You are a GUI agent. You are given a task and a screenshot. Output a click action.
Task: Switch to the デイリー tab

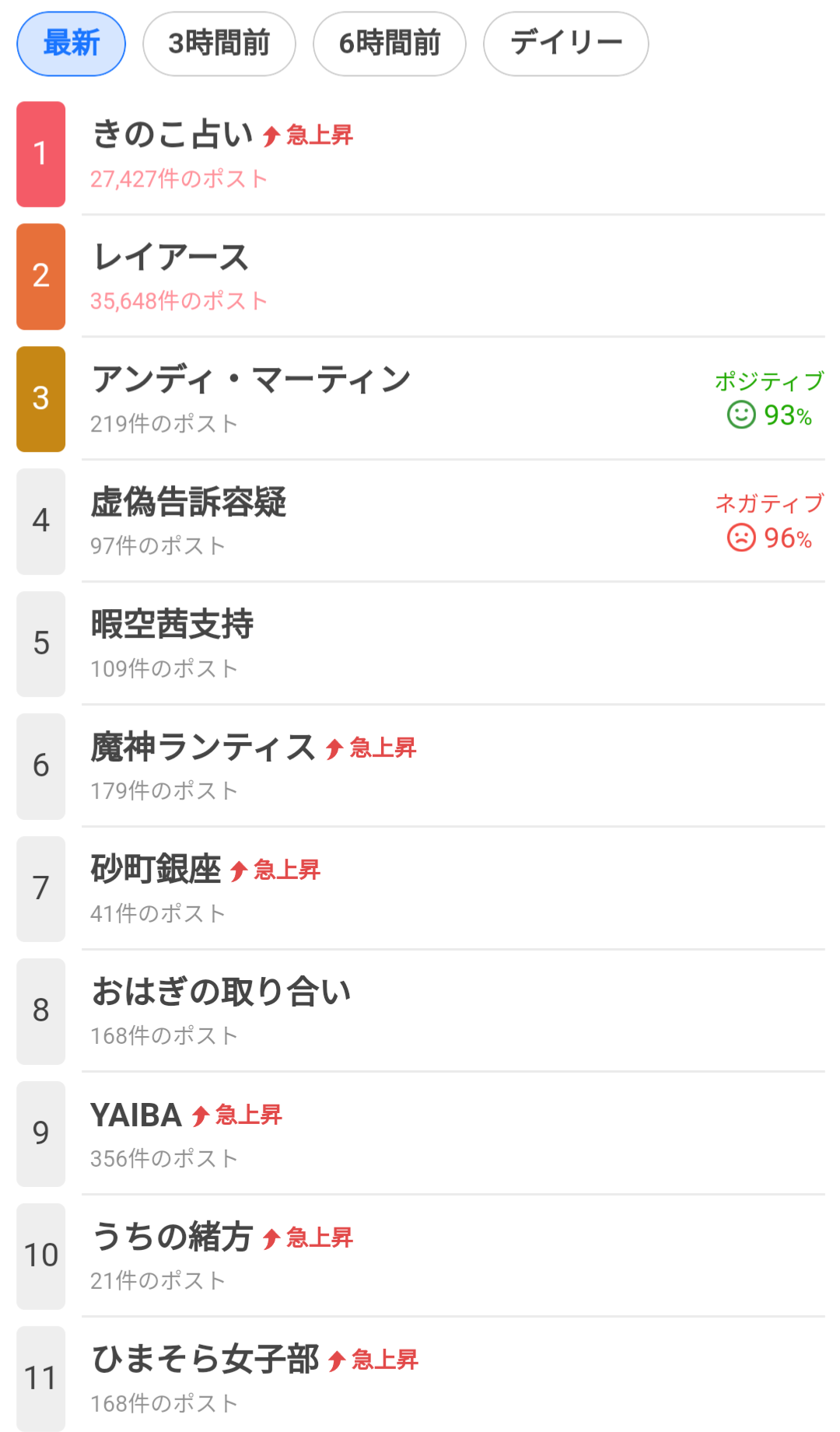(x=566, y=44)
